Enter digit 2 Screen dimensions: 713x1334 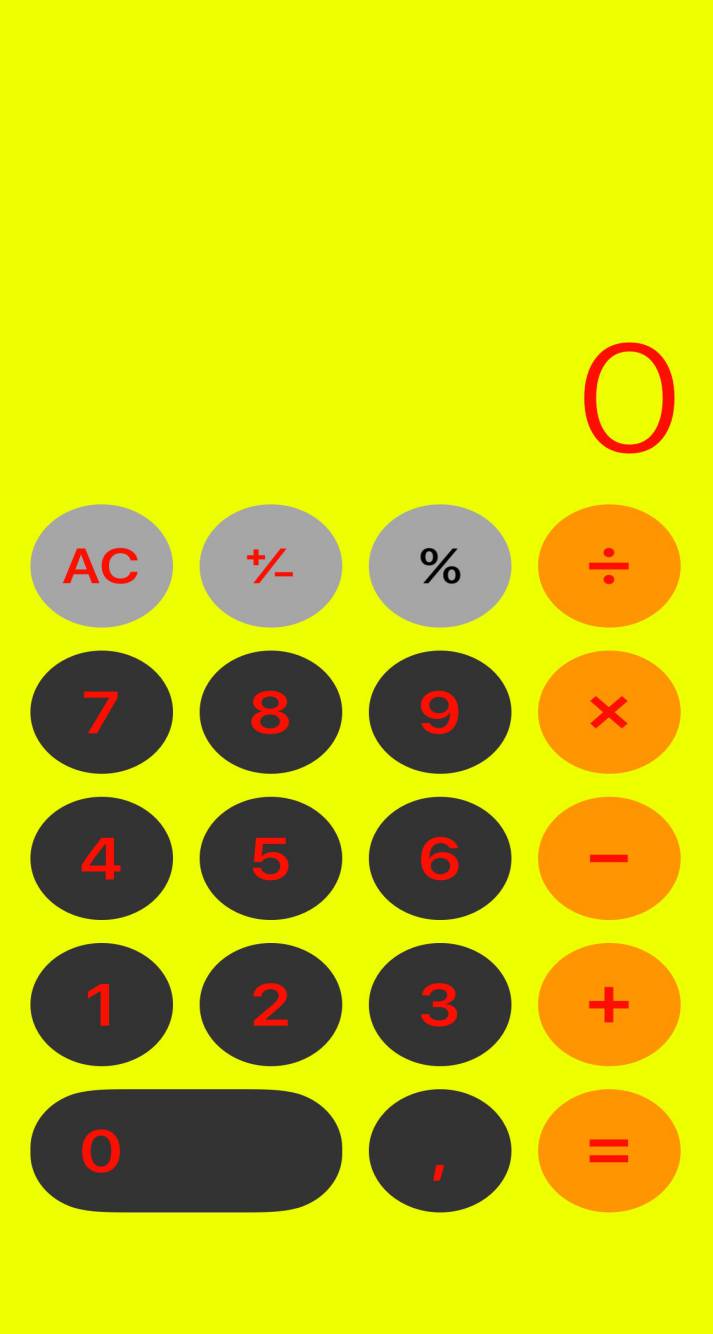pyautogui.click(x=270, y=1004)
